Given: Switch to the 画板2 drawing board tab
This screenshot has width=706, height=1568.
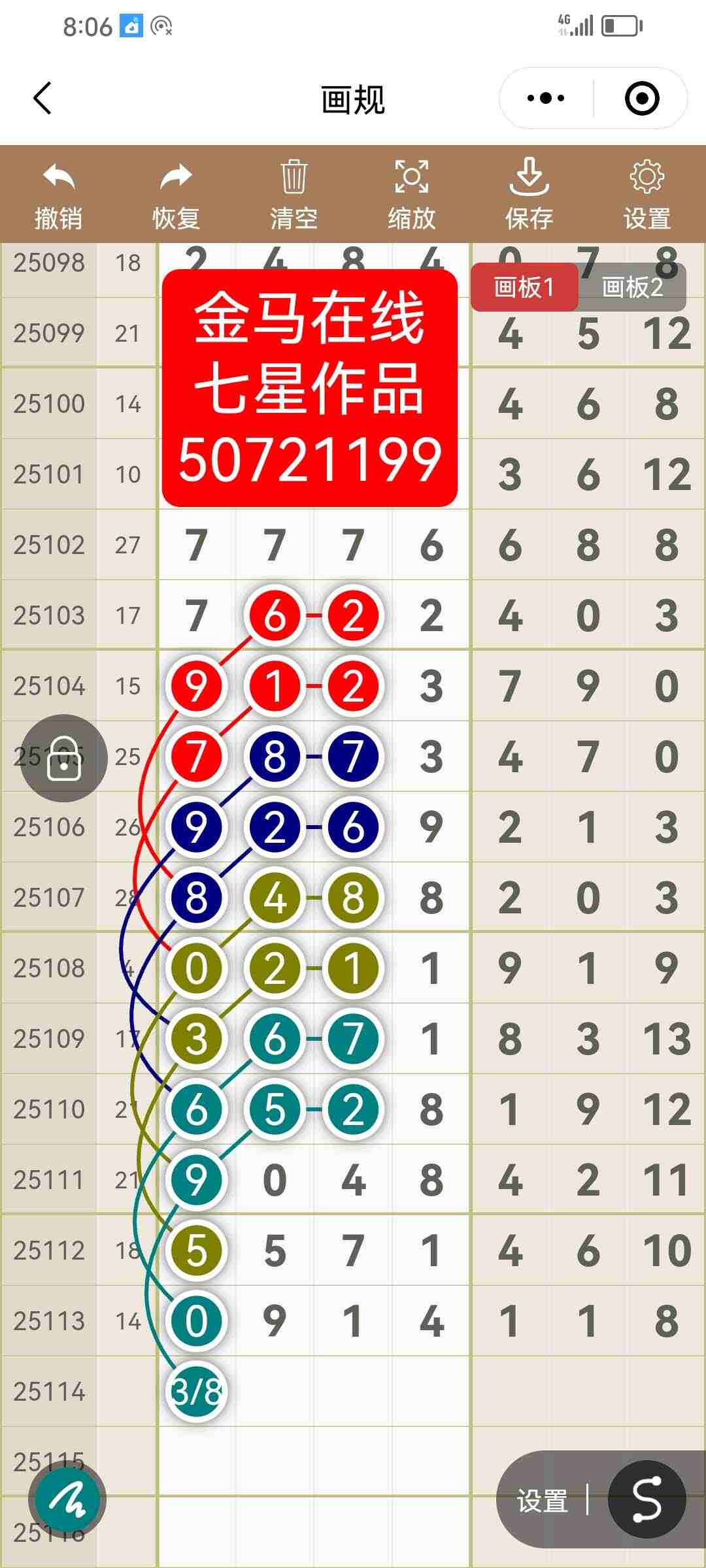Looking at the screenshot, I should pos(631,289).
